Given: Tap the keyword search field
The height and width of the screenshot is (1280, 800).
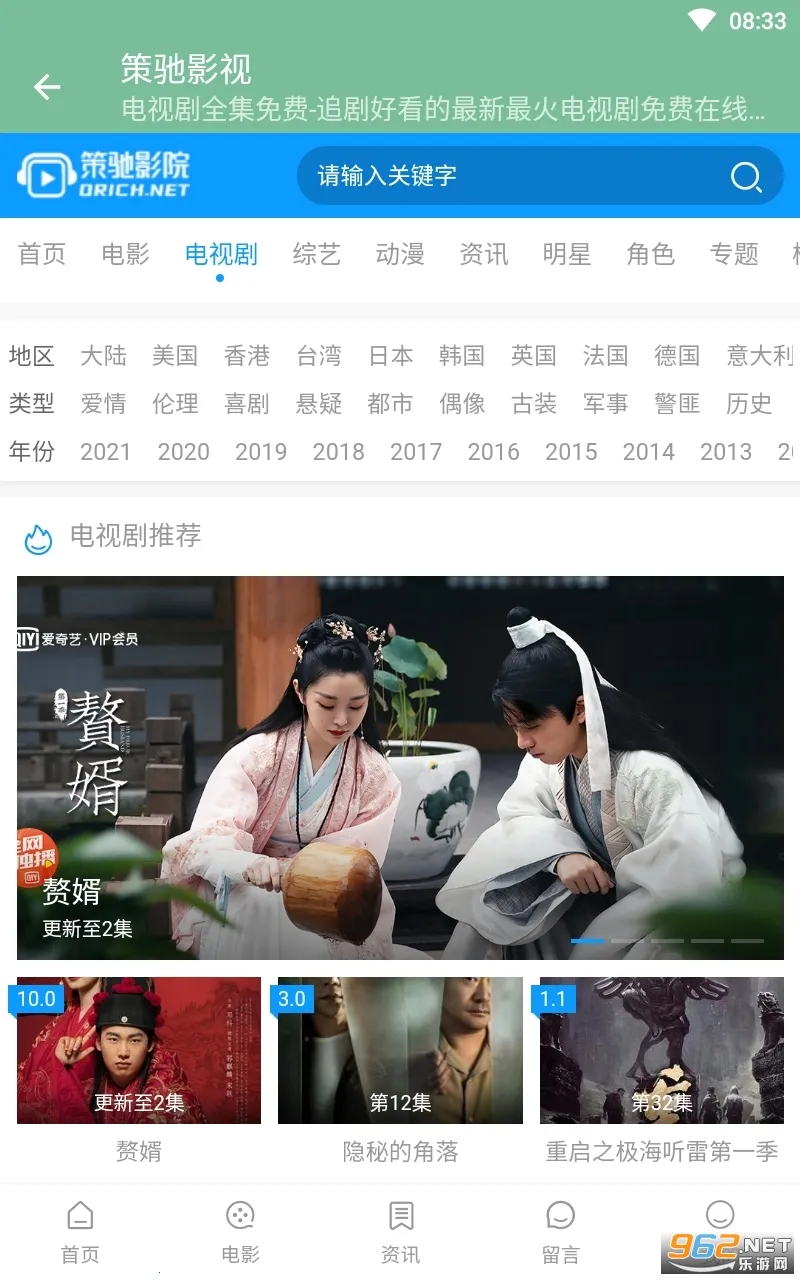Looking at the screenshot, I should [510, 176].
